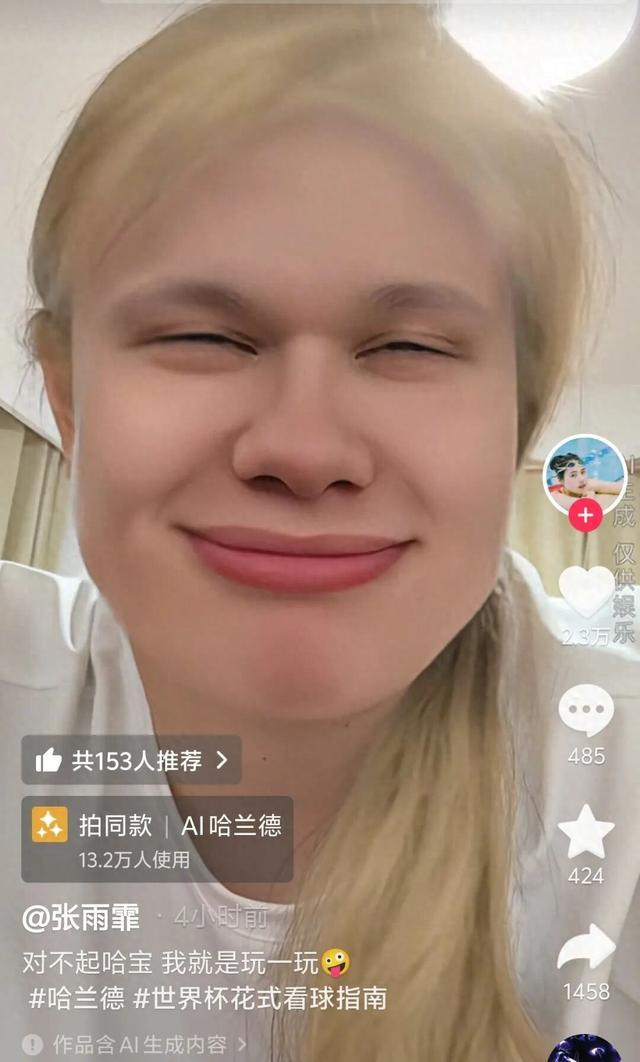
Task: Add this video to favorites
Action: (586, 832)
